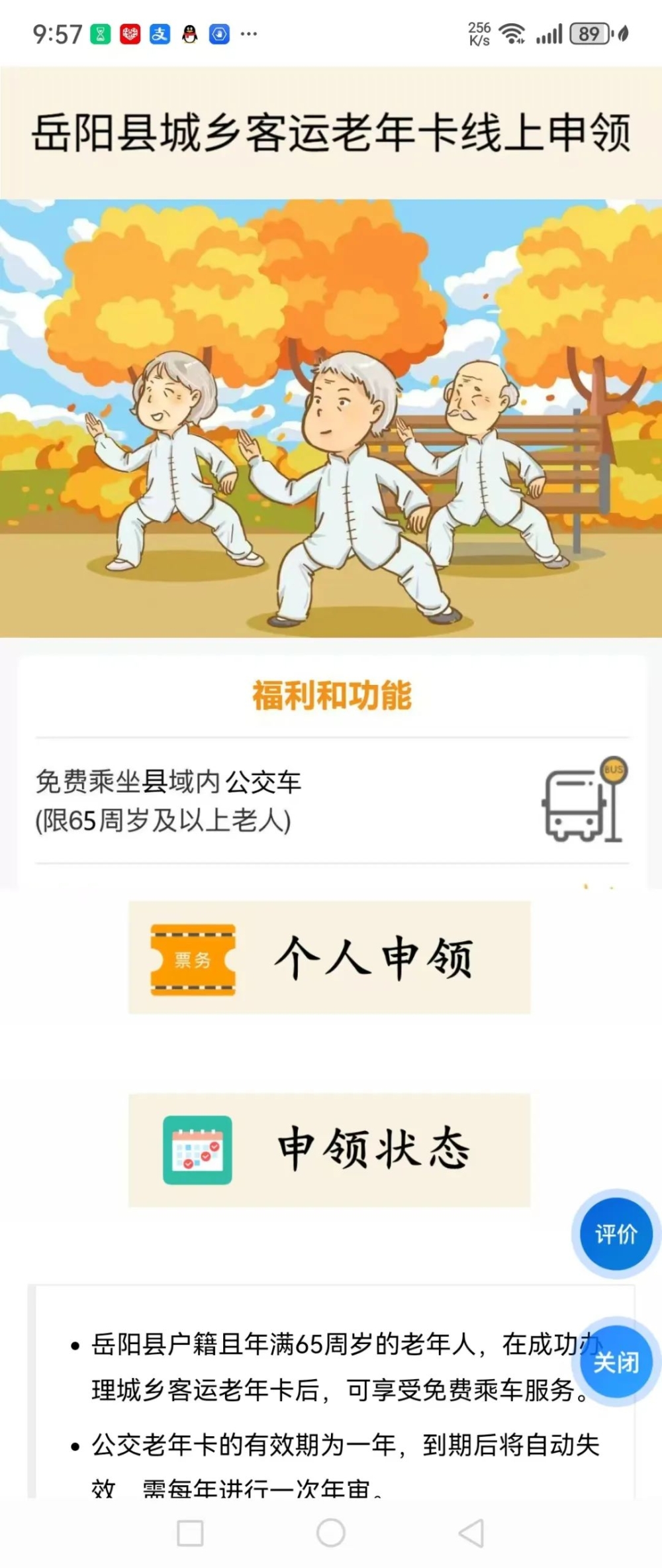
Task: Tap the 评价 floating button
Action: [616, 1233]
